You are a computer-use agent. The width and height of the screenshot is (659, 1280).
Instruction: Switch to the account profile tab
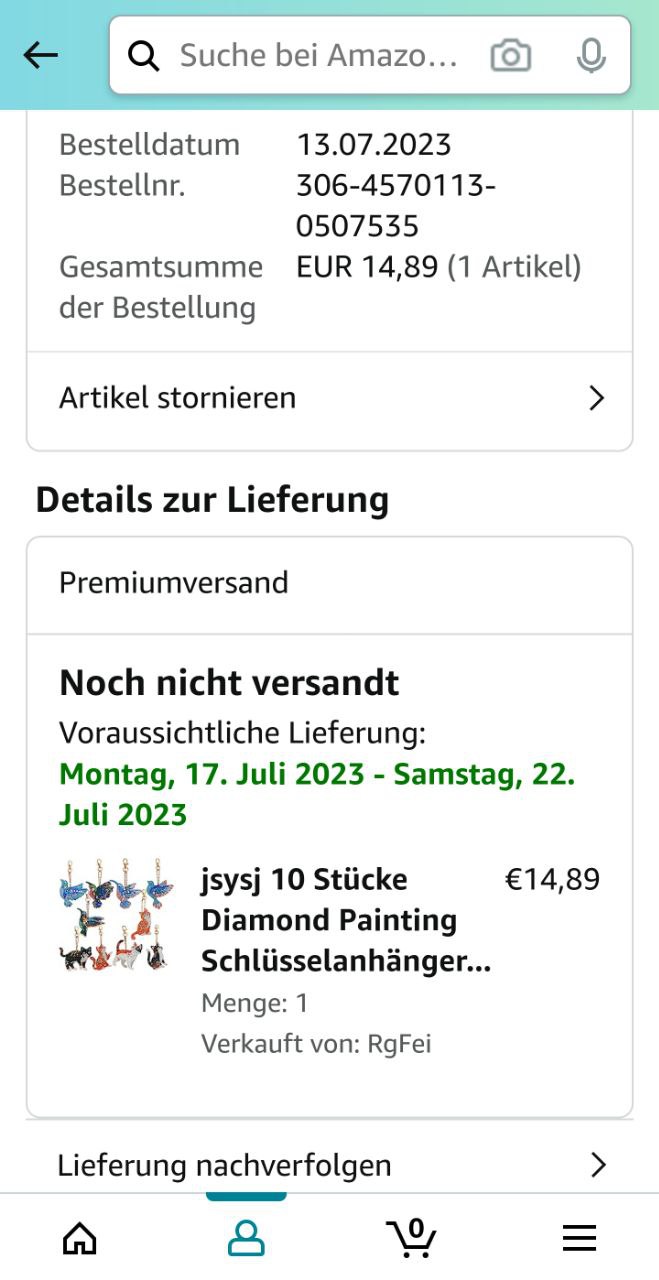coord(246,1238)
